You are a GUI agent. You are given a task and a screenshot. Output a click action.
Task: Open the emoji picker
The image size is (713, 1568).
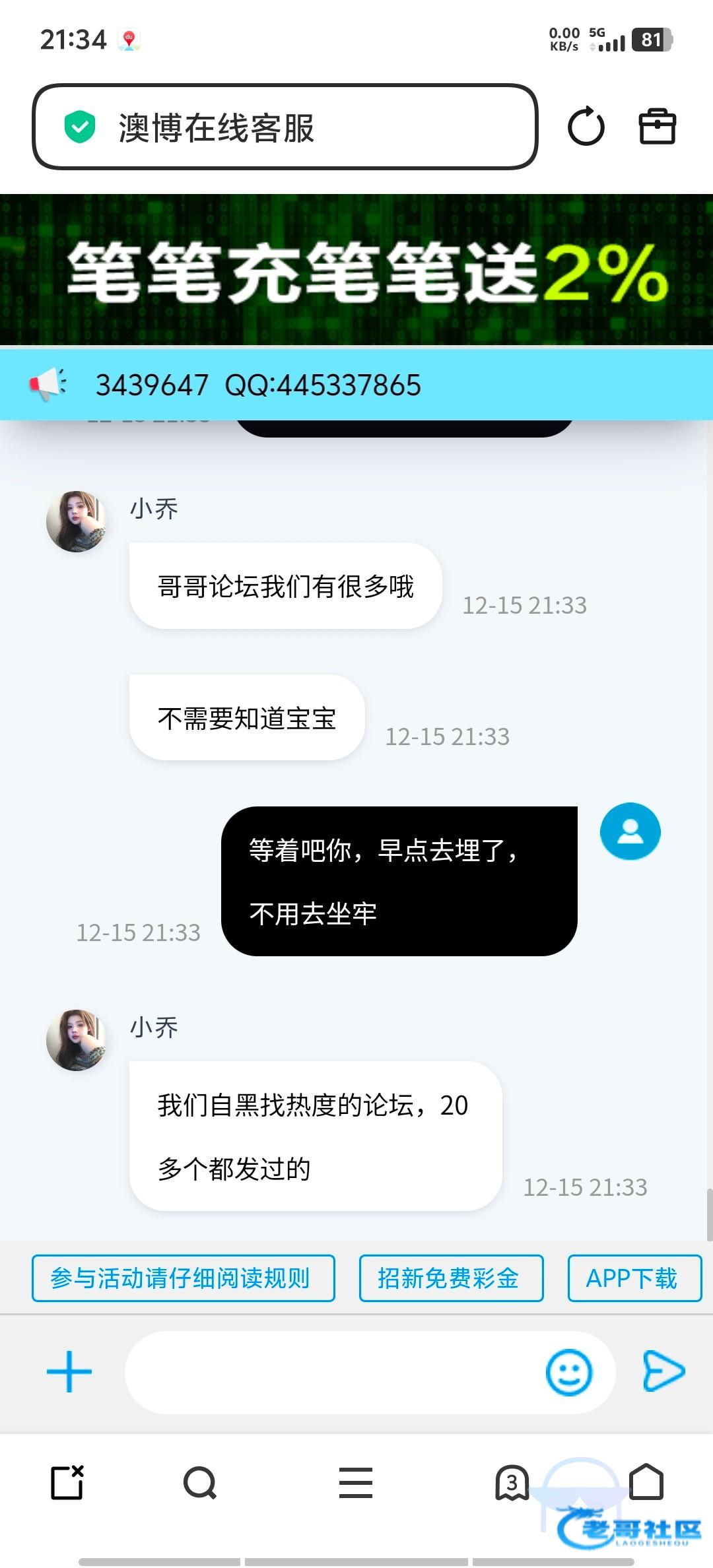click(568, 1371)
